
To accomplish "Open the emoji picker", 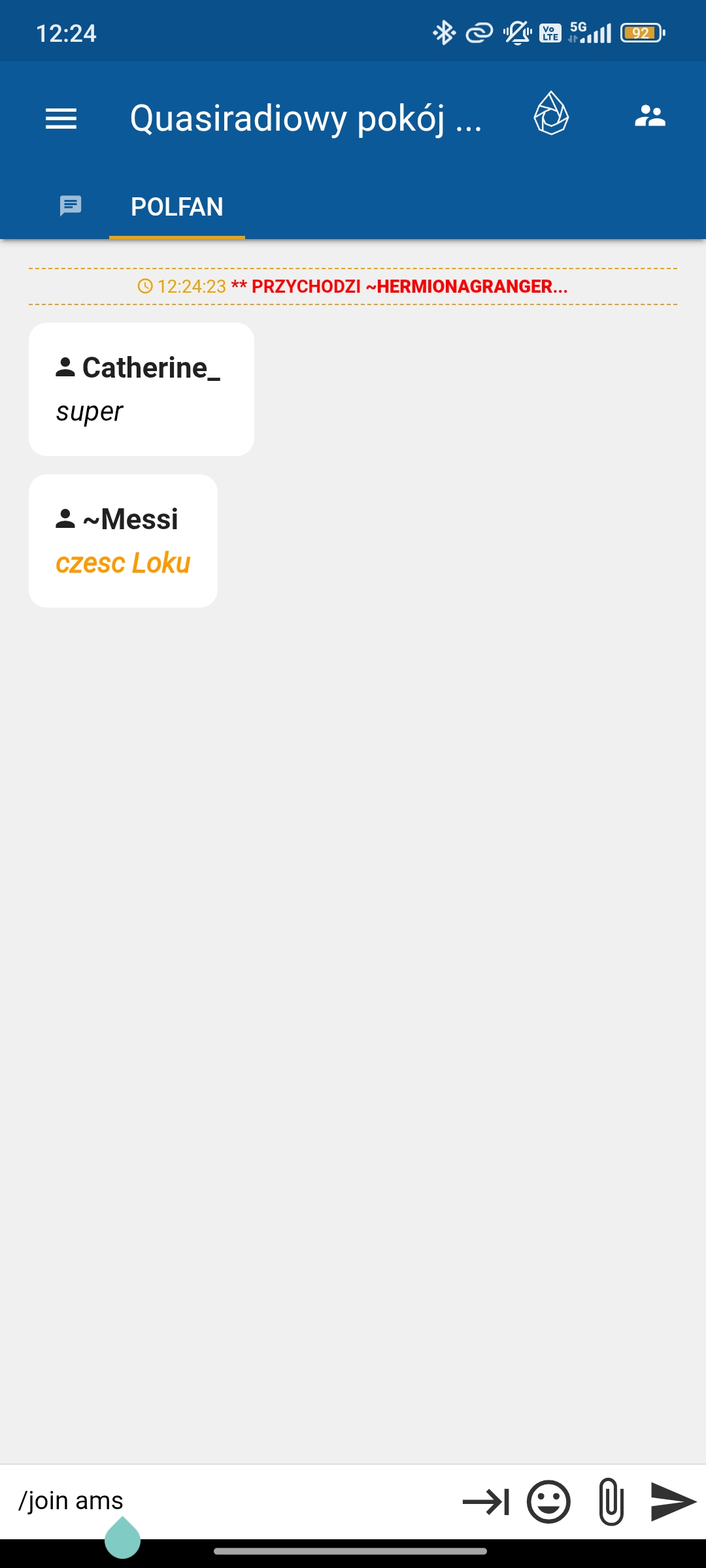I will [548, 1501].
